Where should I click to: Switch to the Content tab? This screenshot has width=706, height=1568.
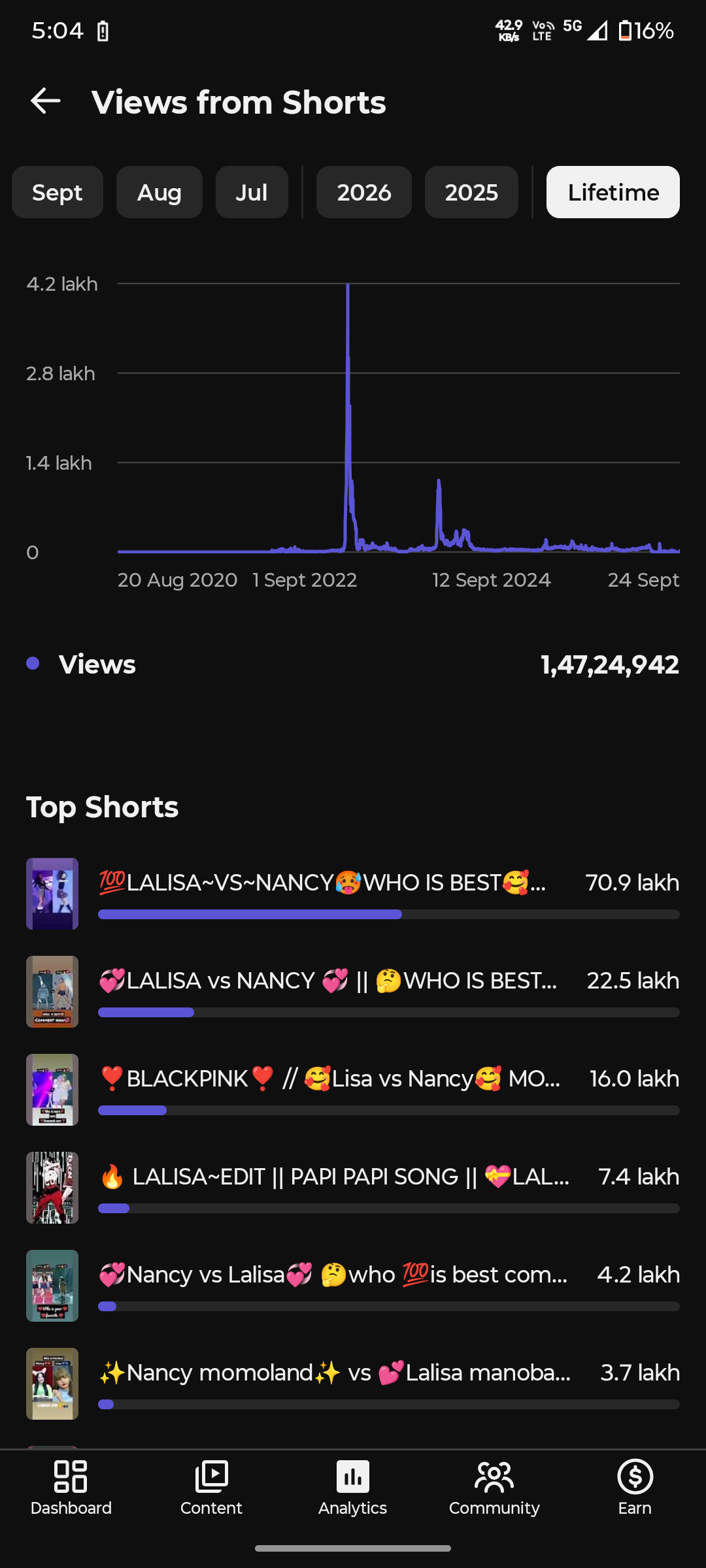pos(211,1488)
